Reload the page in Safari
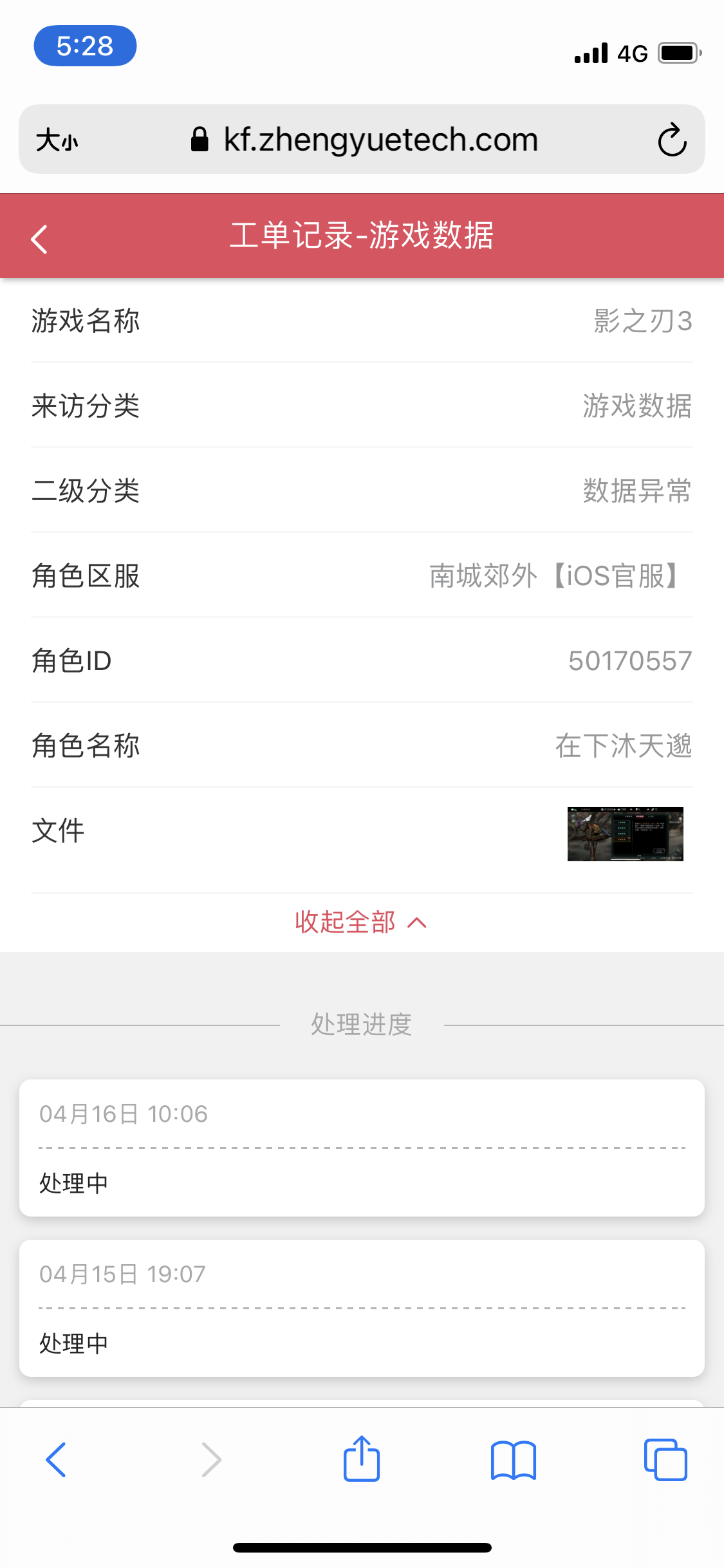 672,140
